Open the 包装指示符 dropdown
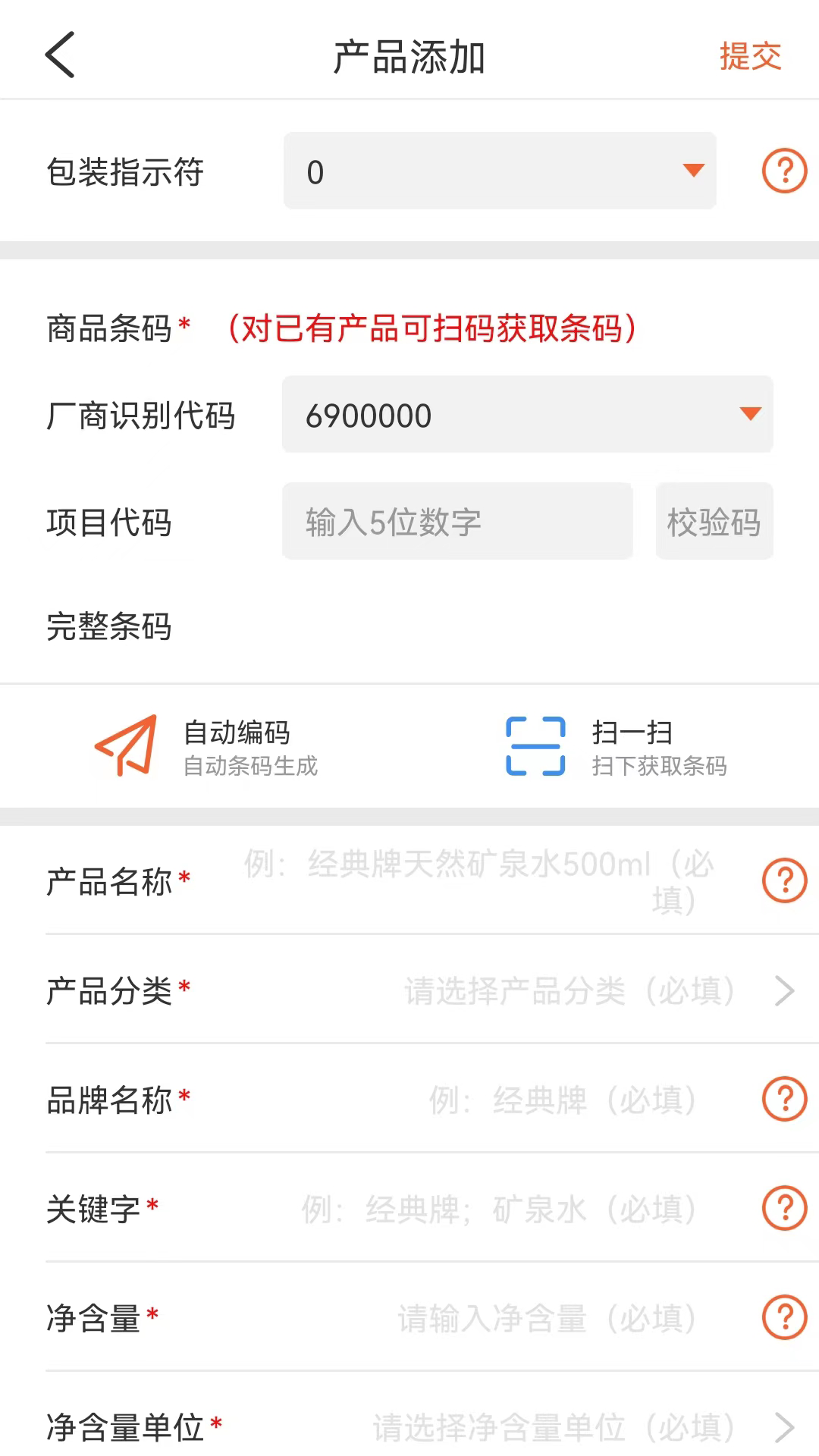 (500, 171)
